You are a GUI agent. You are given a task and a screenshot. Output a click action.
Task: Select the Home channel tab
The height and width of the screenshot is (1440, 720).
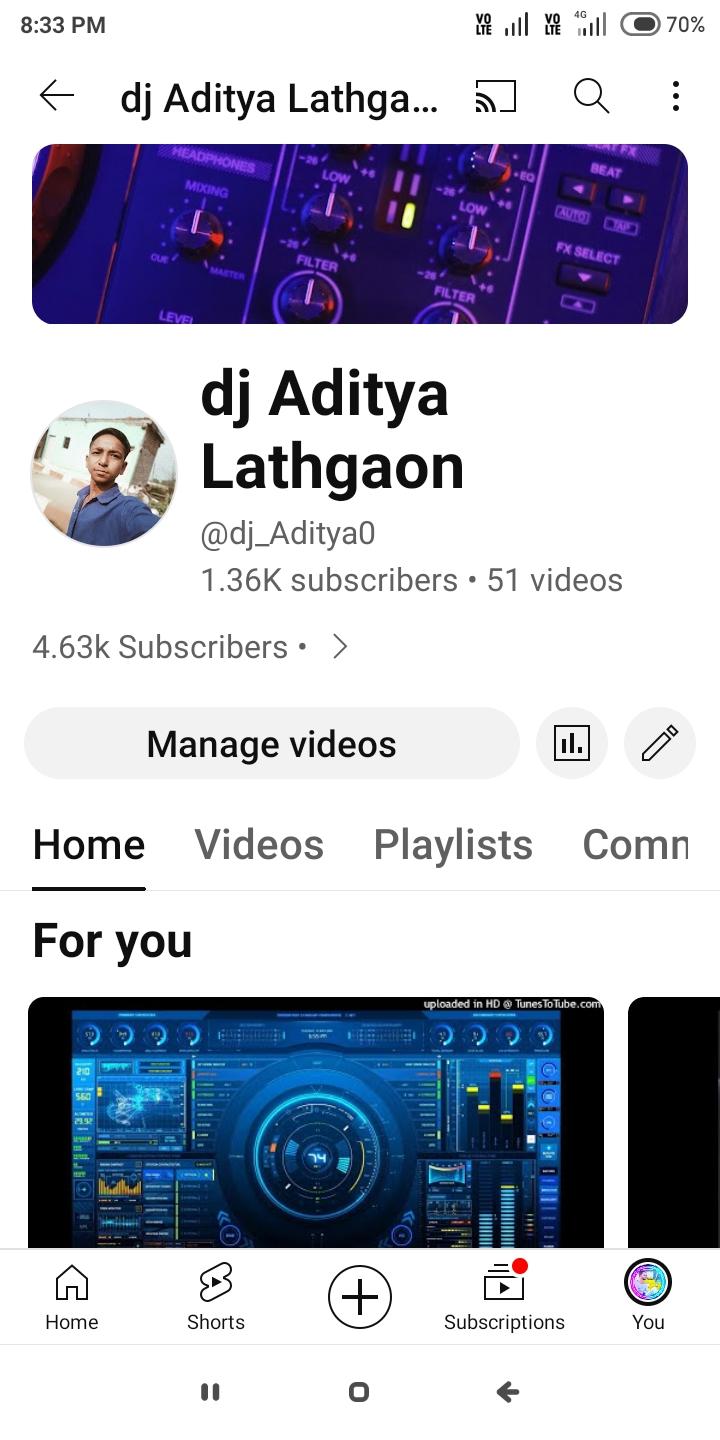point(89,845)
